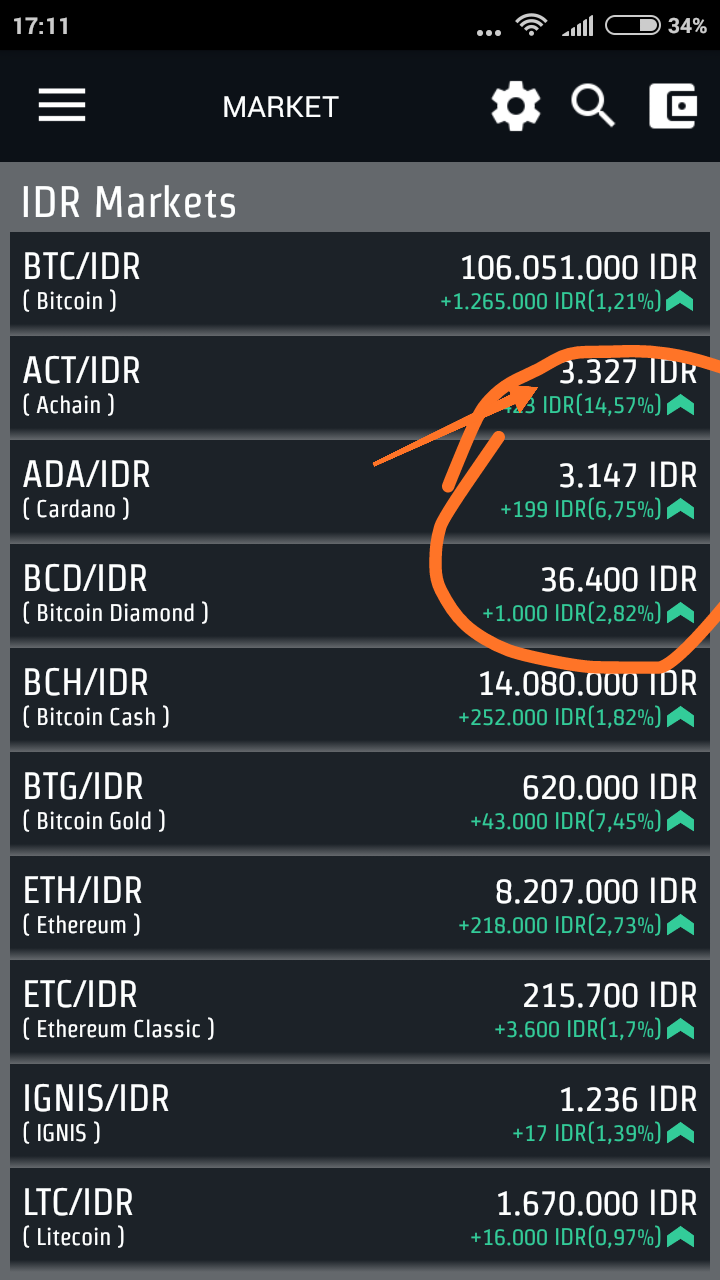Viewport: 720px width, 1280px height.
Task: Open the BTC/IDR Bitcoin market
Action: point(360,281)
